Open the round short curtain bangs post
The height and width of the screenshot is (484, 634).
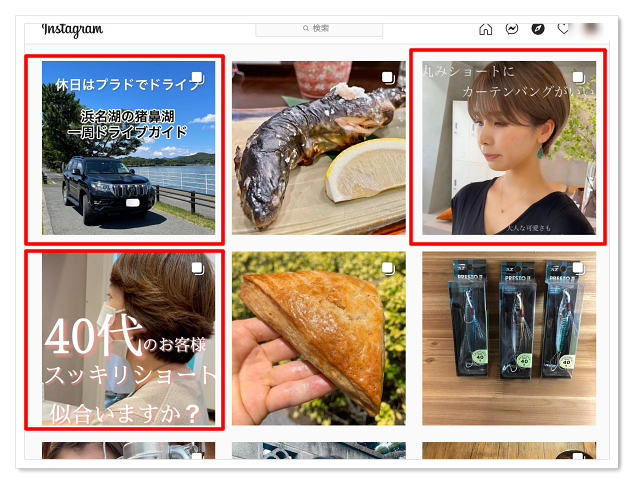[508, 148]
